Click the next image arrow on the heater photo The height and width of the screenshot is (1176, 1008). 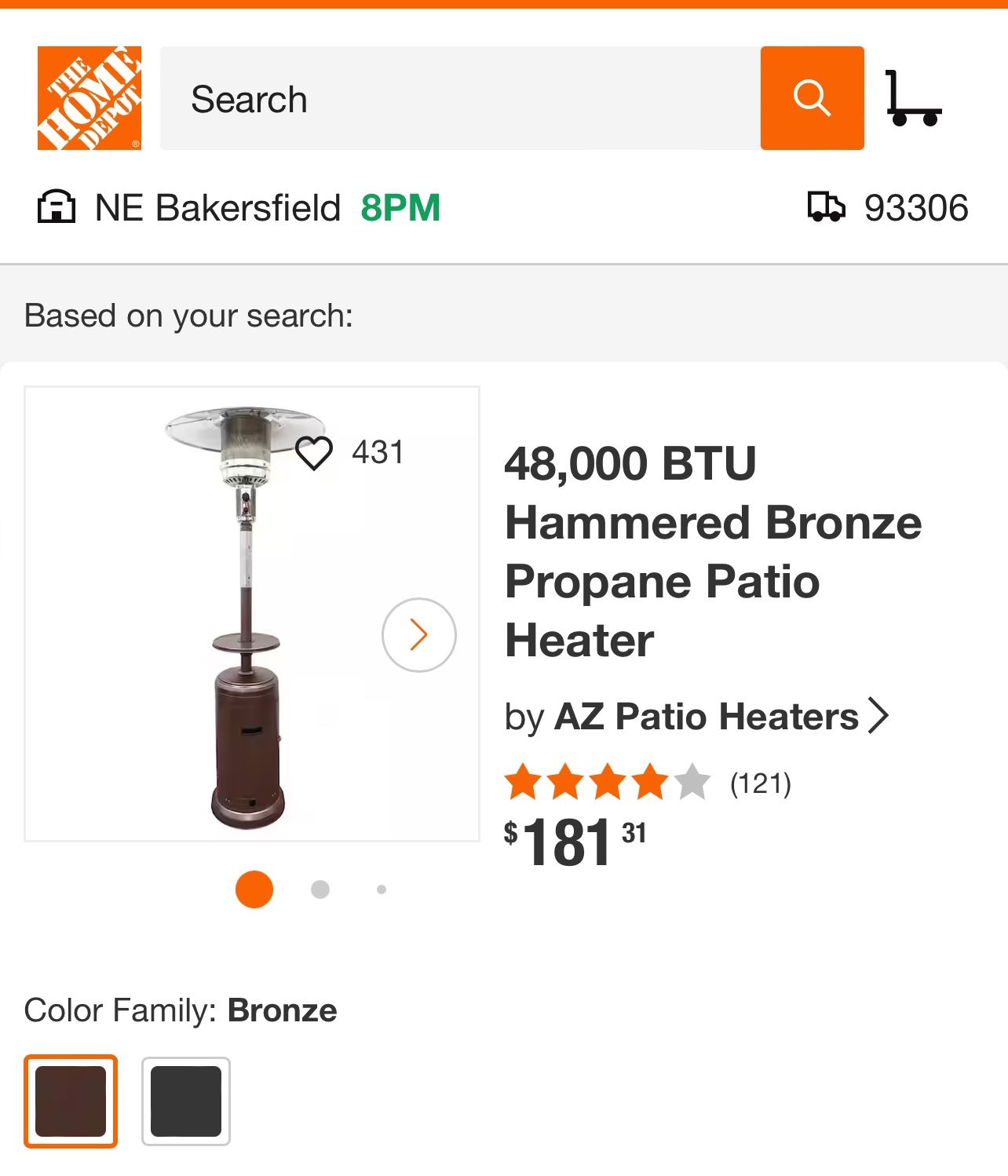point(417,634)
